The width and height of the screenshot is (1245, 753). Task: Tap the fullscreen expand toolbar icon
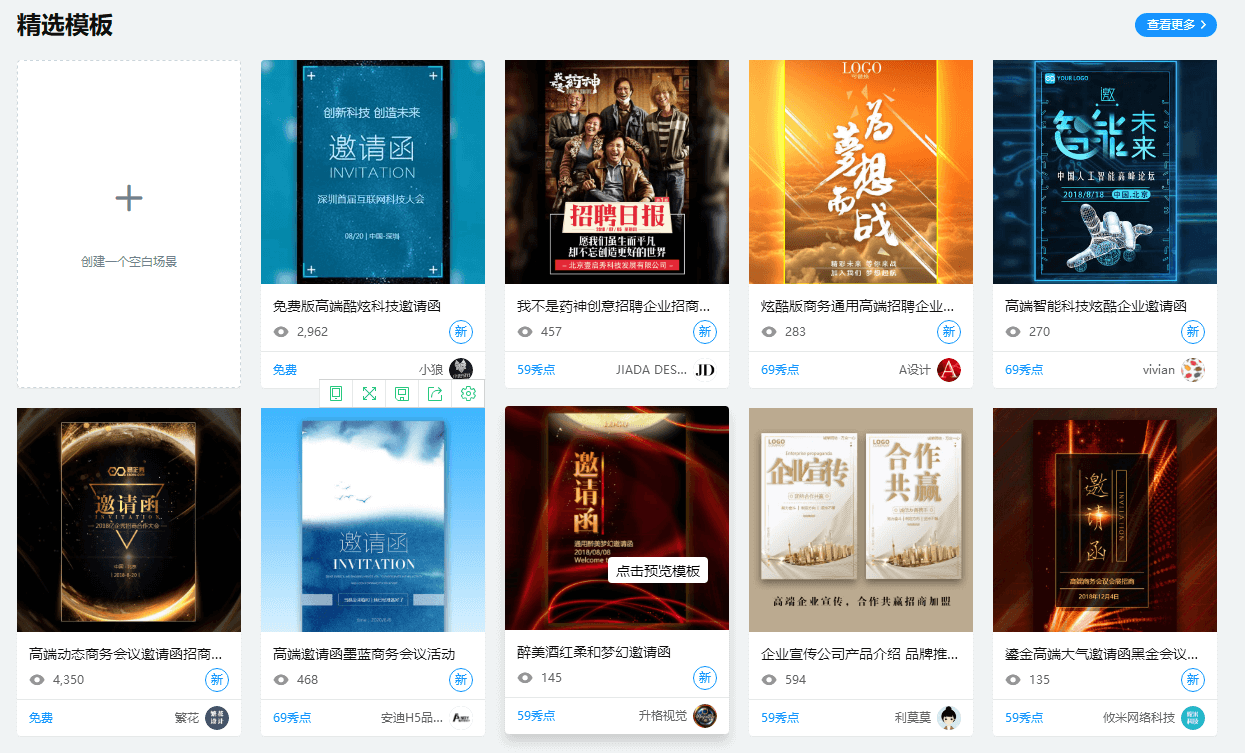coord(369,394)
